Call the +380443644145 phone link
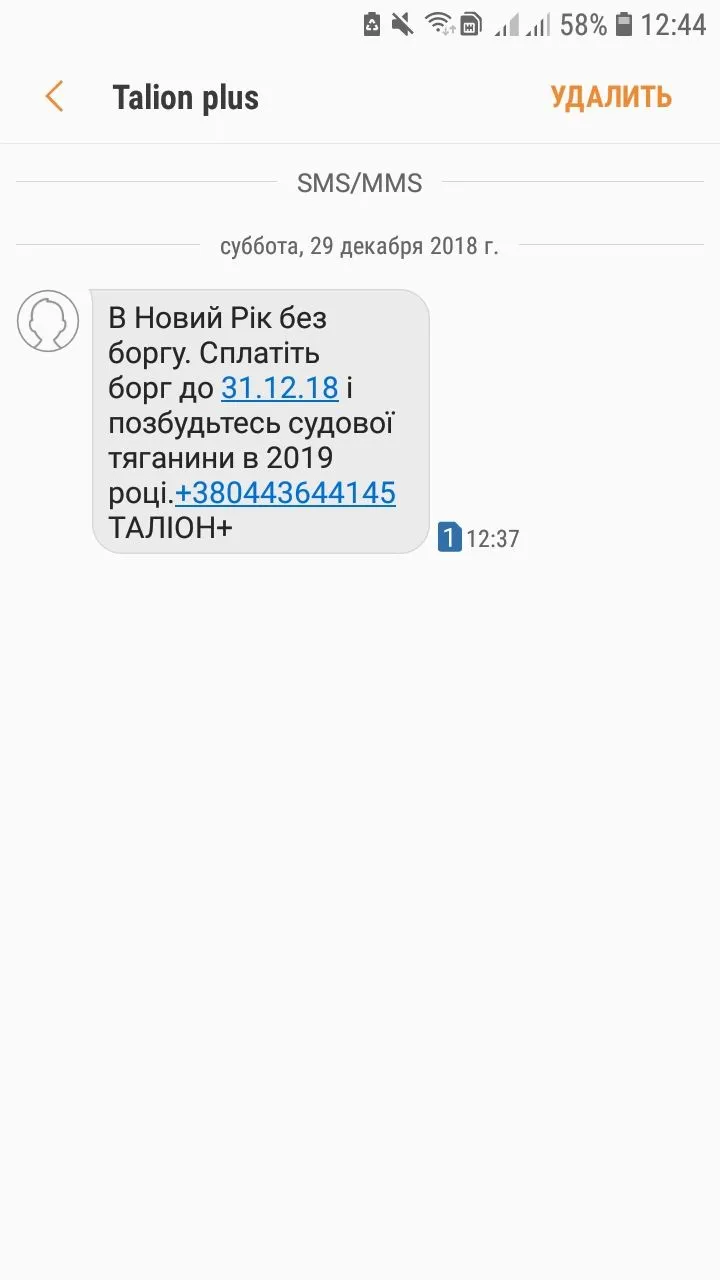Screen dimensions: 720x1280 (x=286, y=493)
